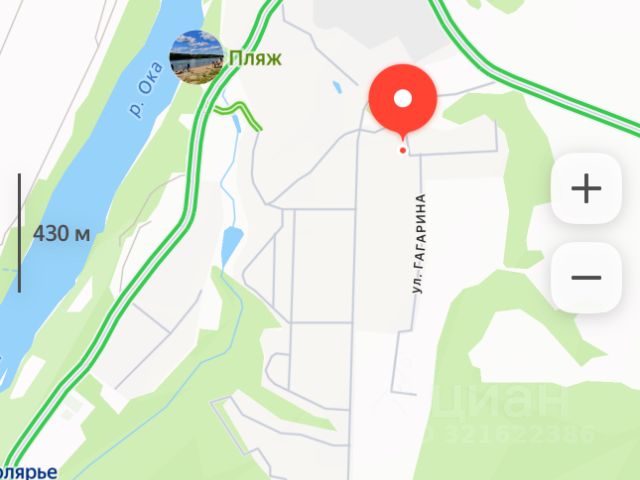Zoom in on the map
The width and height of the screenshot is (640, 480).
586,189
